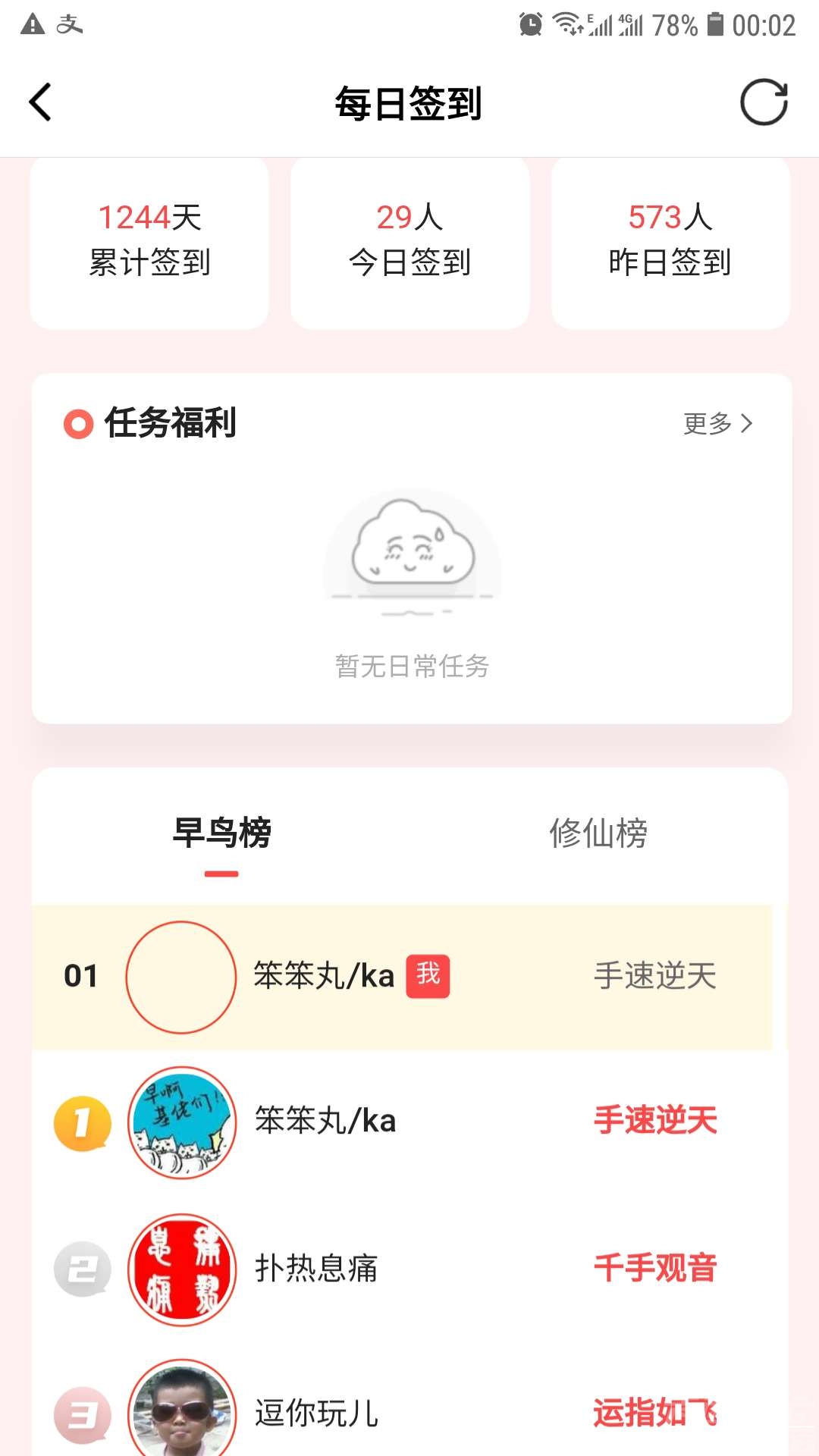The width and height of the screenshot is (819, 1456).
Task: Go back from 每日签到 page
Action: pos(40,102)
